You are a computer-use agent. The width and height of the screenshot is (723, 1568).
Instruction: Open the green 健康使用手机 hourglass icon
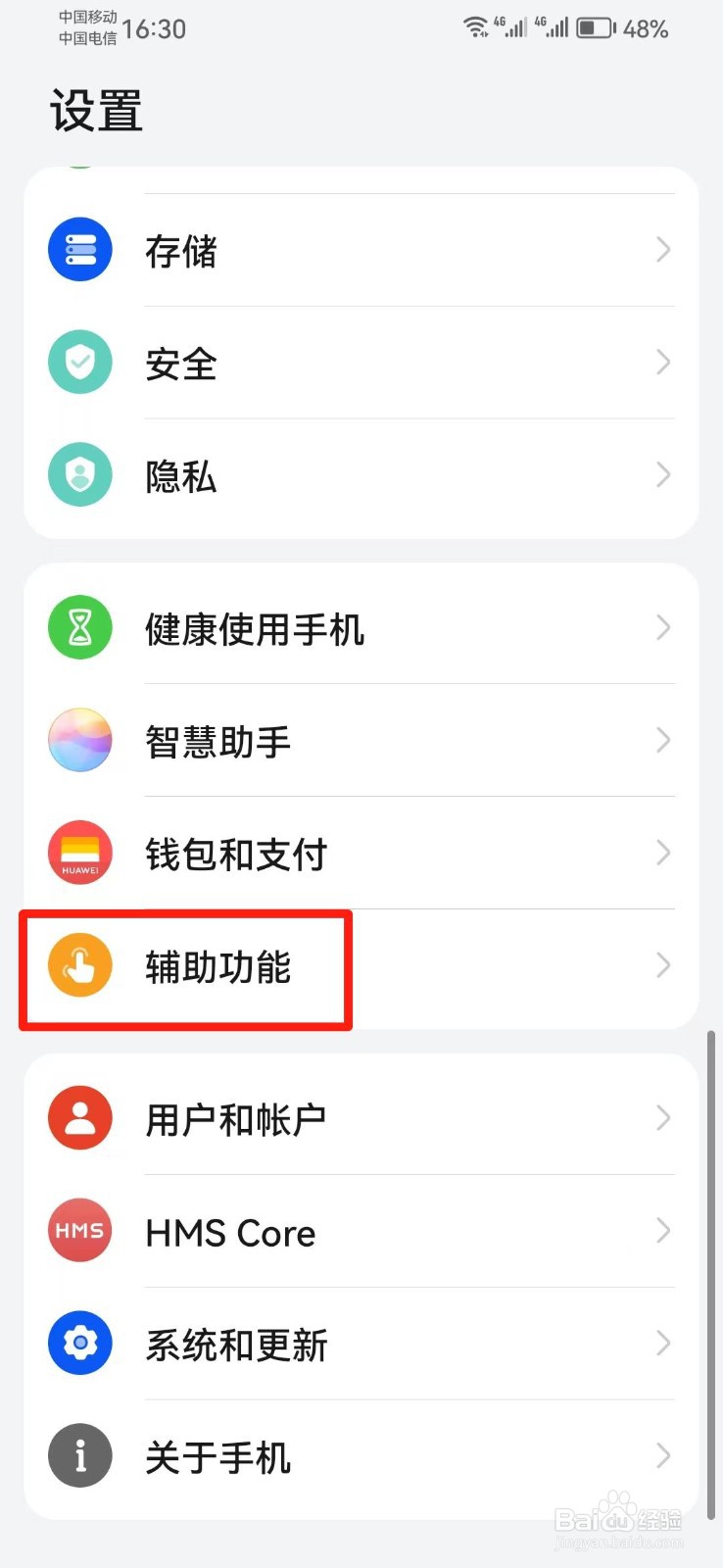(x=79, y=627)
